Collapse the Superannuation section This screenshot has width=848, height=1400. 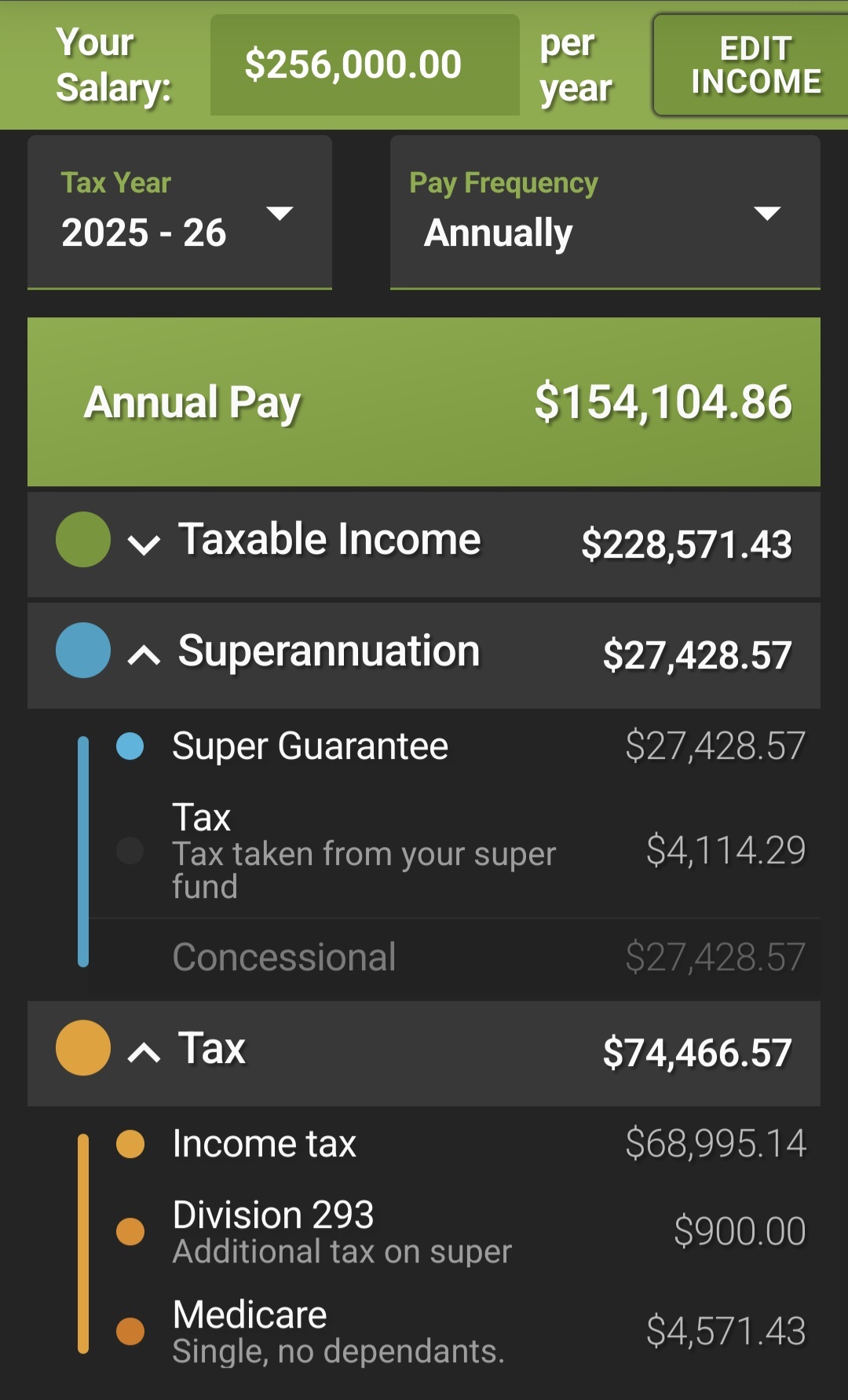[x=424, y=655]
